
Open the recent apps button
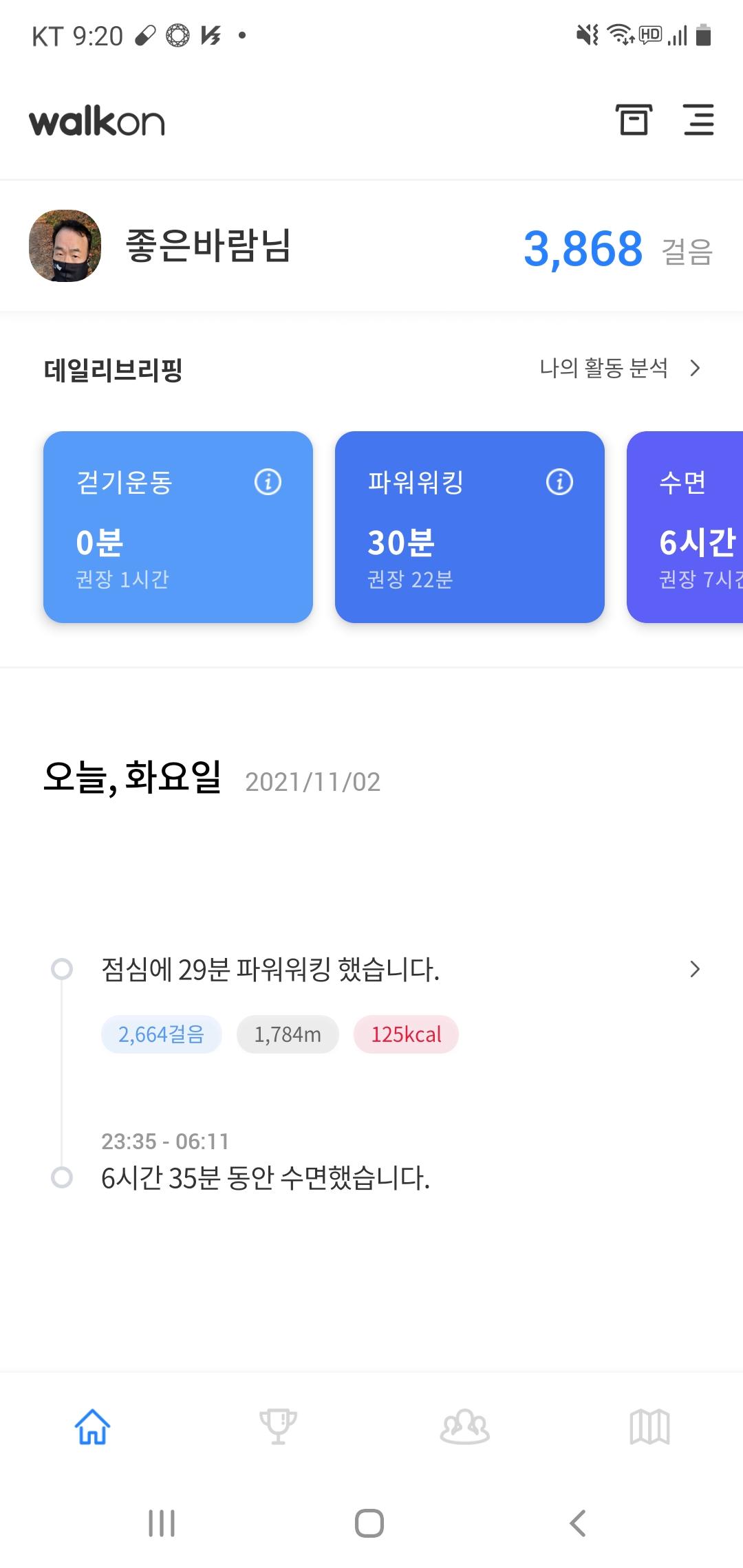click(x=162, y=1523)
